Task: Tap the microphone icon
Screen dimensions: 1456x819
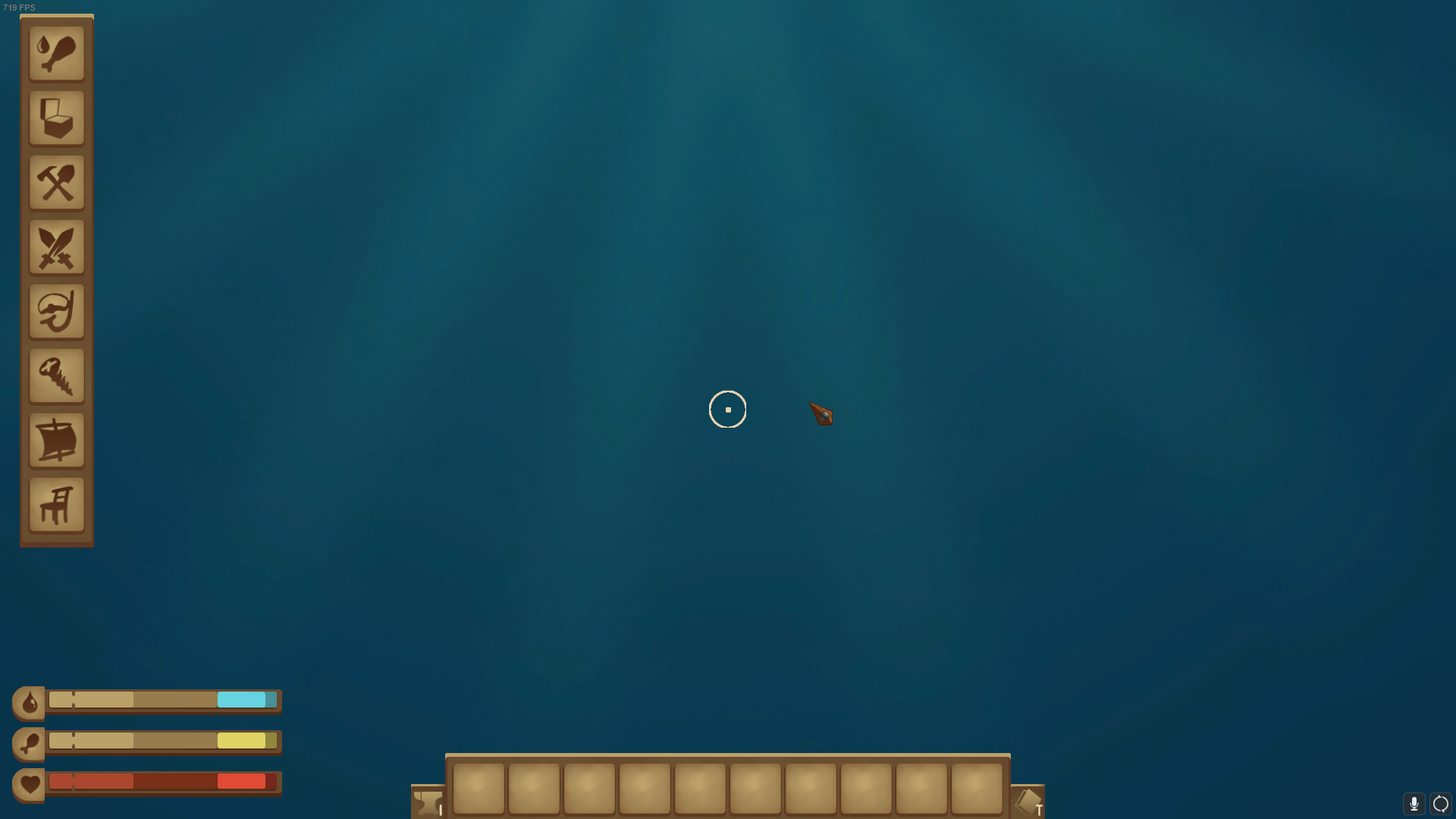Action: pos(1414,804)
